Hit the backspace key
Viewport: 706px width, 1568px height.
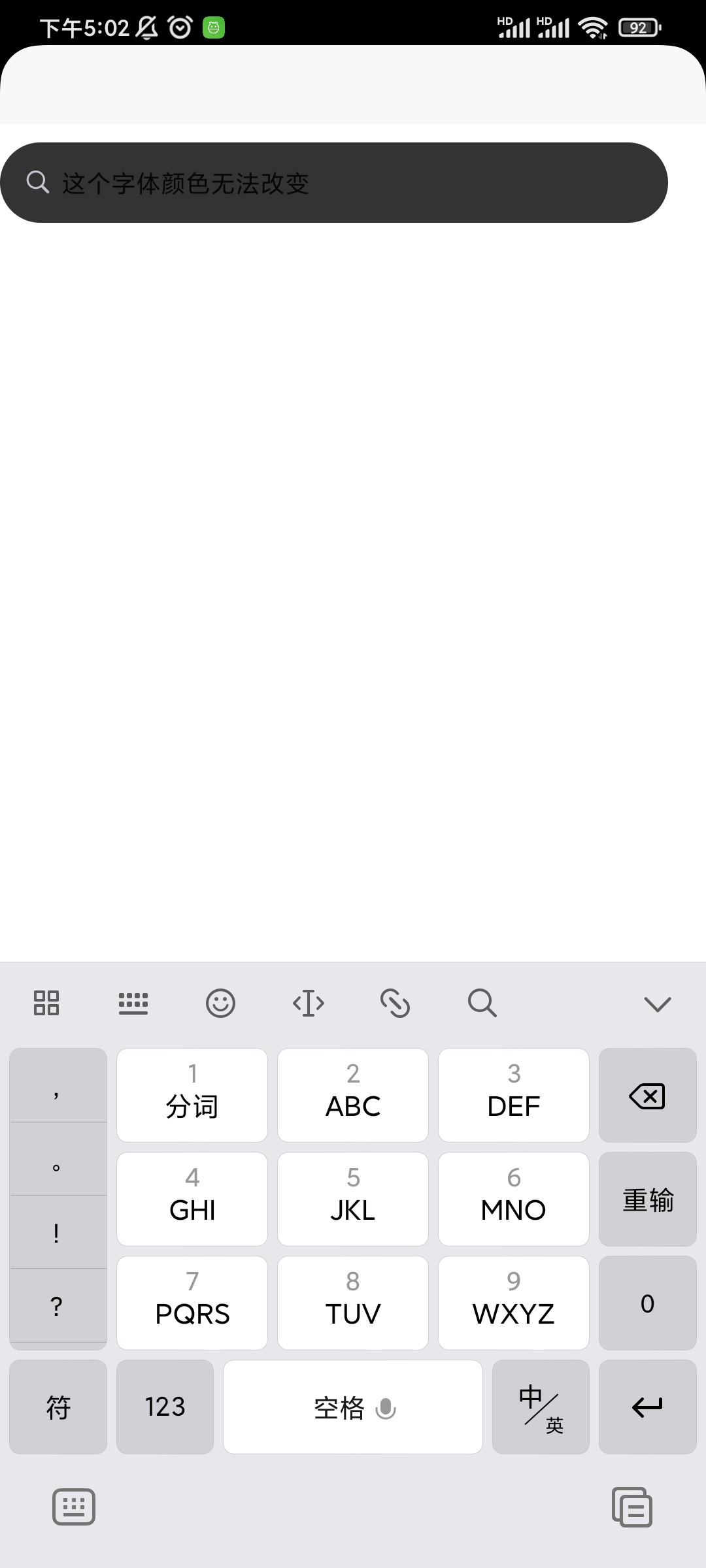point(647,1096)
